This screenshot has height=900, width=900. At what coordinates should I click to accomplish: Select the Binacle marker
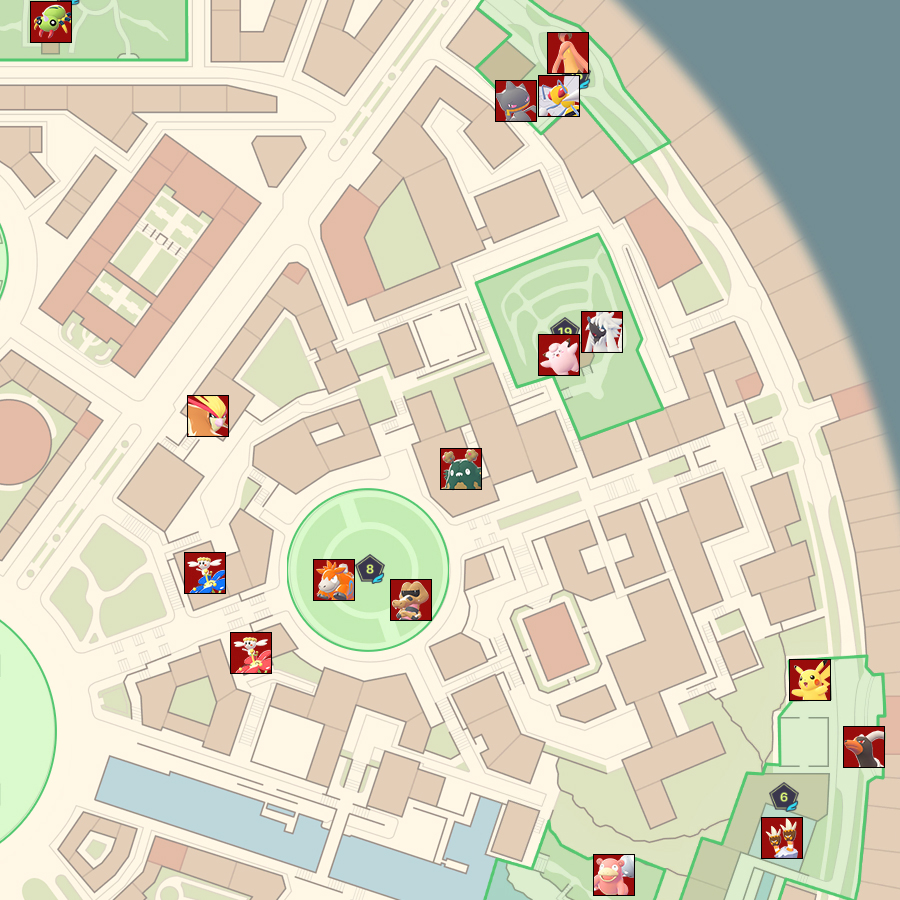click(x=781, y=838)
